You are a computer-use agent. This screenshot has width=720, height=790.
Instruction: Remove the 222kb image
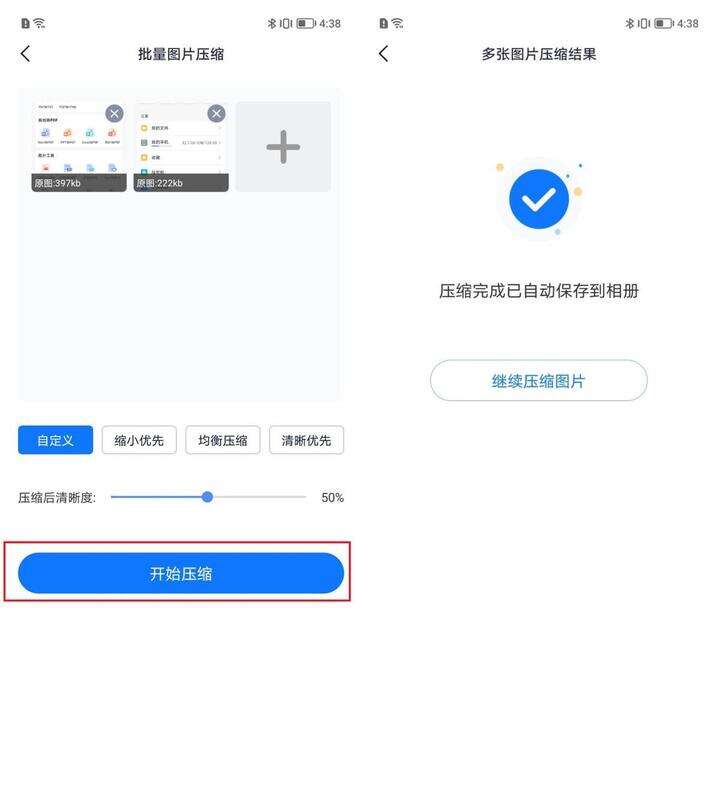pyautogui.click(x=216, y=113)
